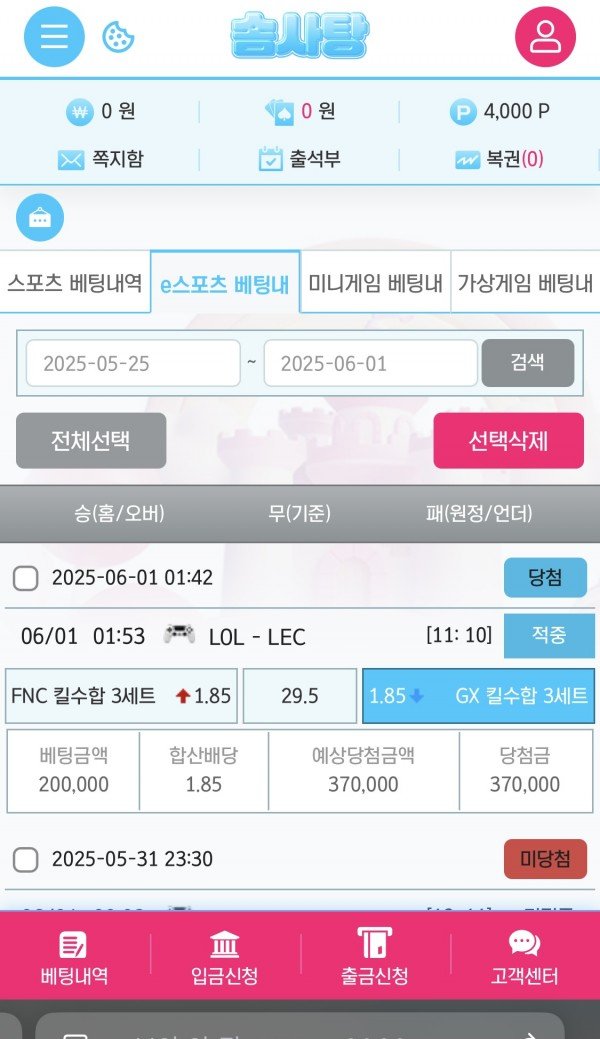The width and height of the screenshot is (600, 1039).
Task: Open the user profile icon
Action: 545,37
